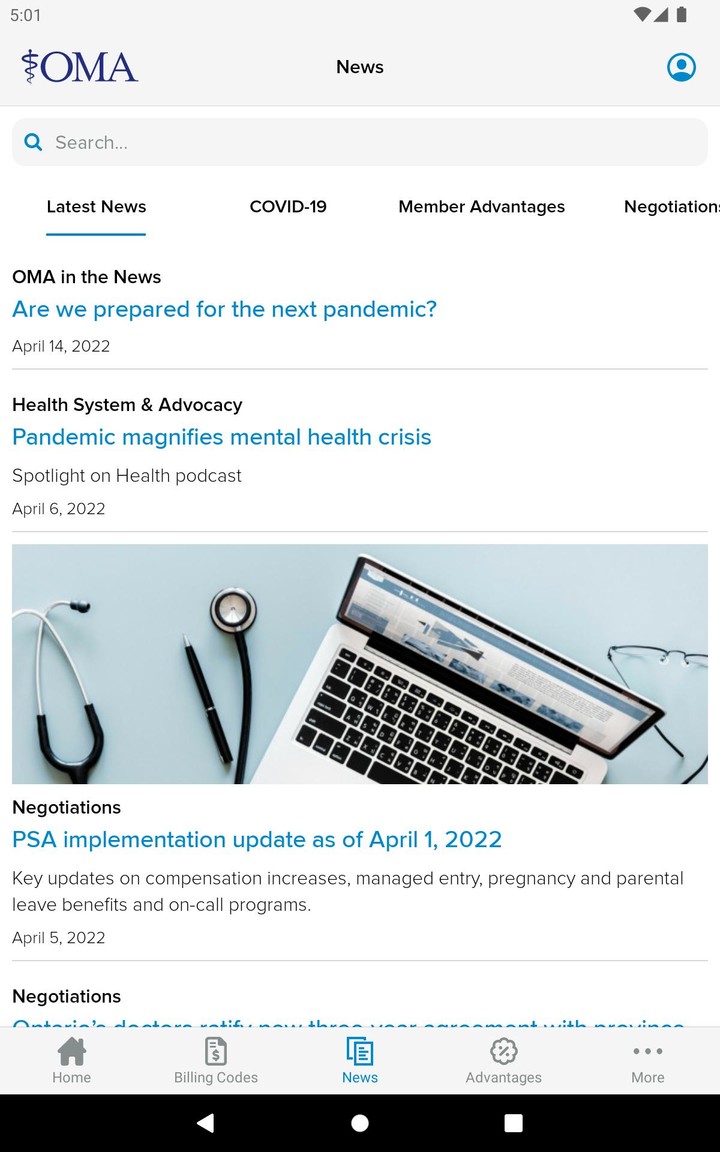This screenshot has width=720, height=1152.
Task: Open 'PSA implementation update as of April 1, 2022'
Action: [x=256, y=839]
